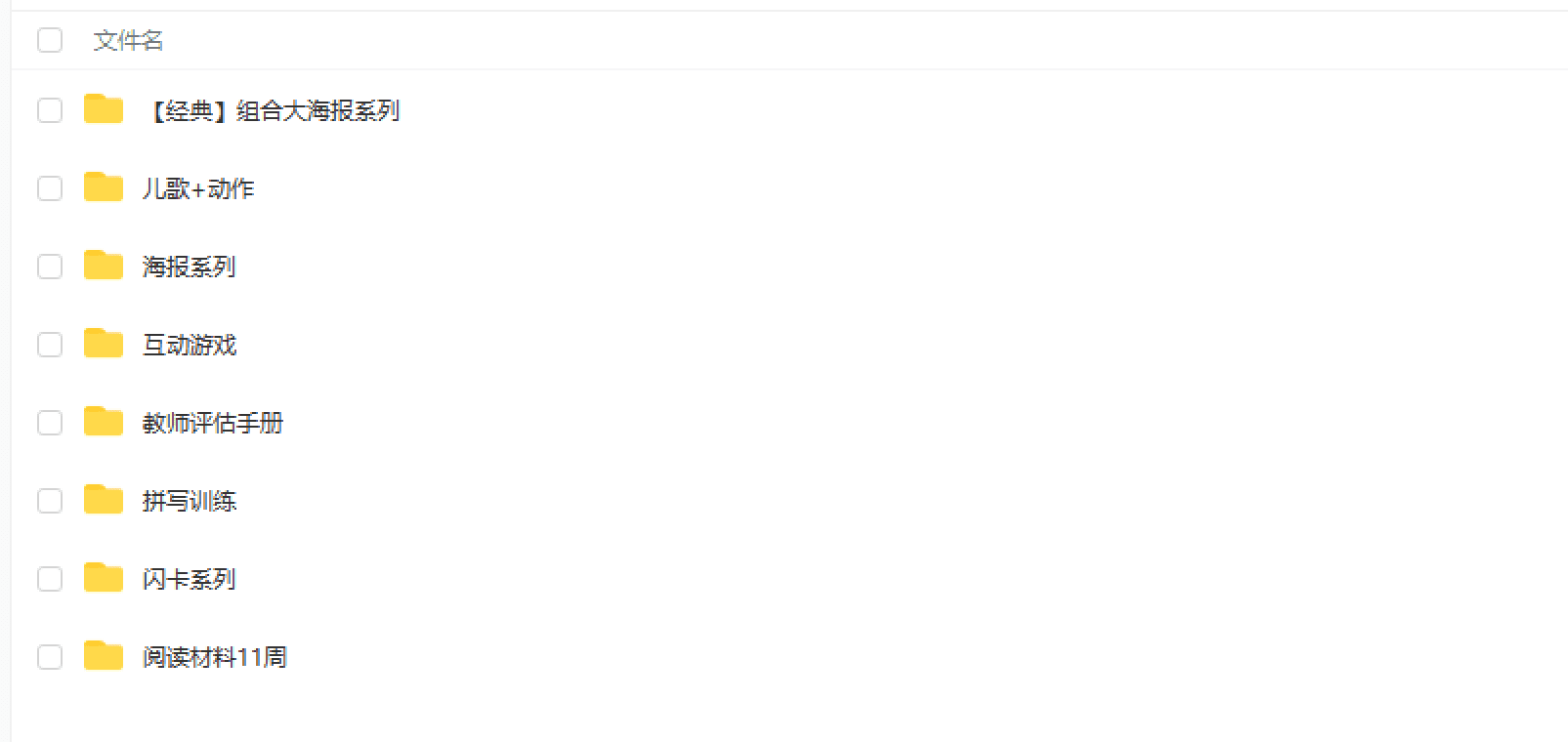Open the 闪卡系列 folder

[189, 579]
